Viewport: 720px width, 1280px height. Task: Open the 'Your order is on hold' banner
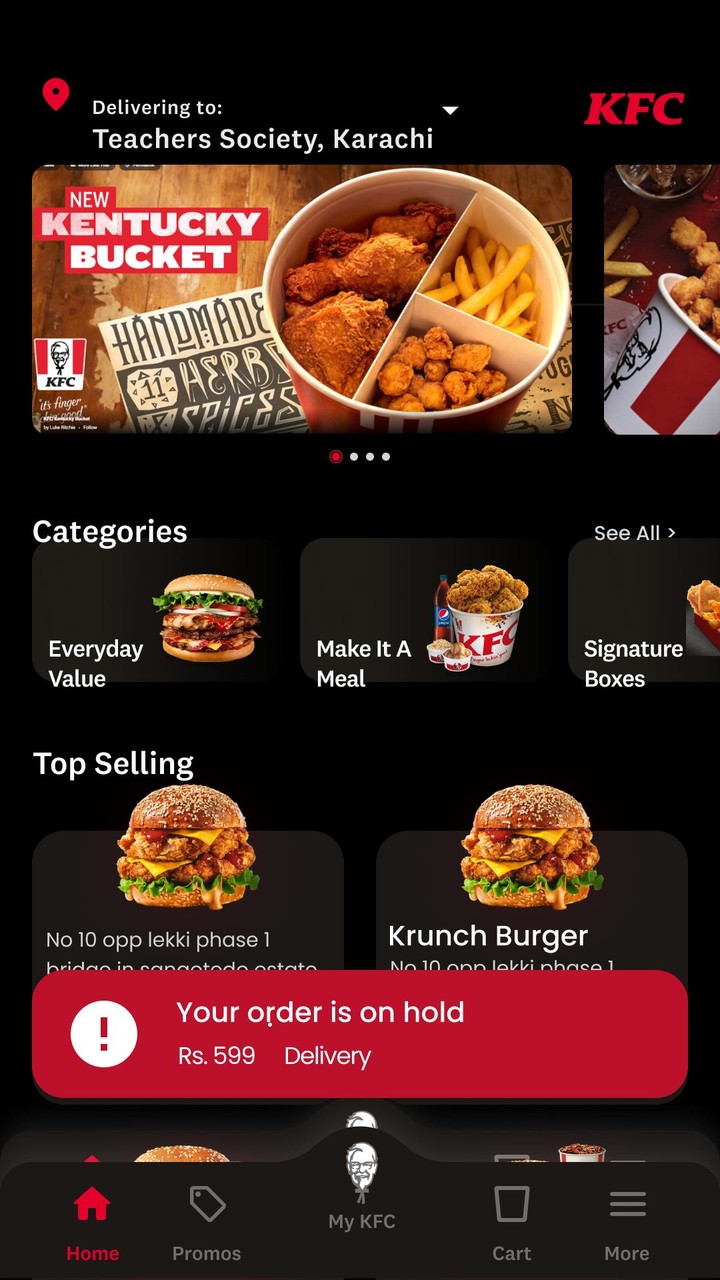tap(360, 1033)
